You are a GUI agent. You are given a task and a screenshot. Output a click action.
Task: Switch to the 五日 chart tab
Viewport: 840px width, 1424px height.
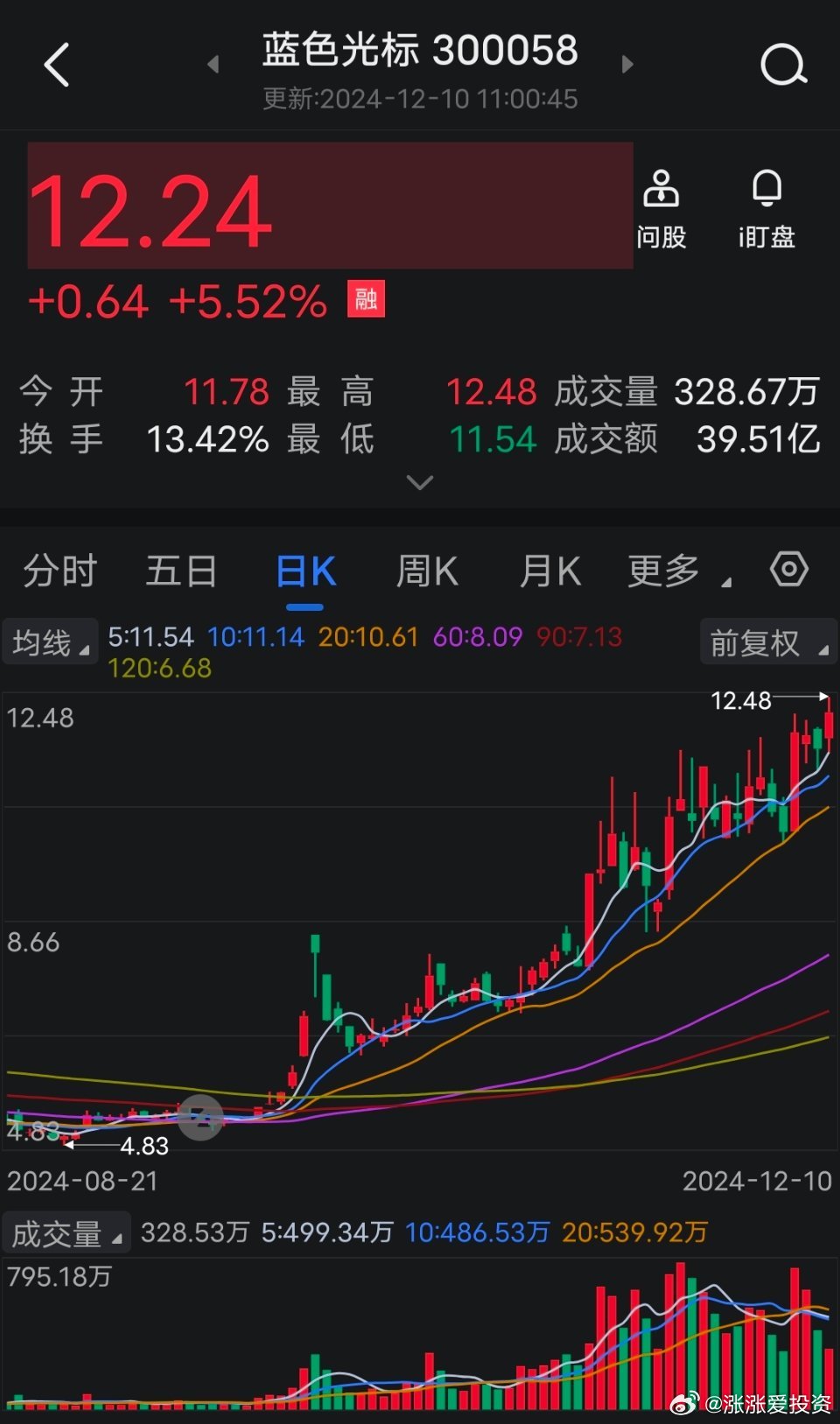click(x=181, y=572)
